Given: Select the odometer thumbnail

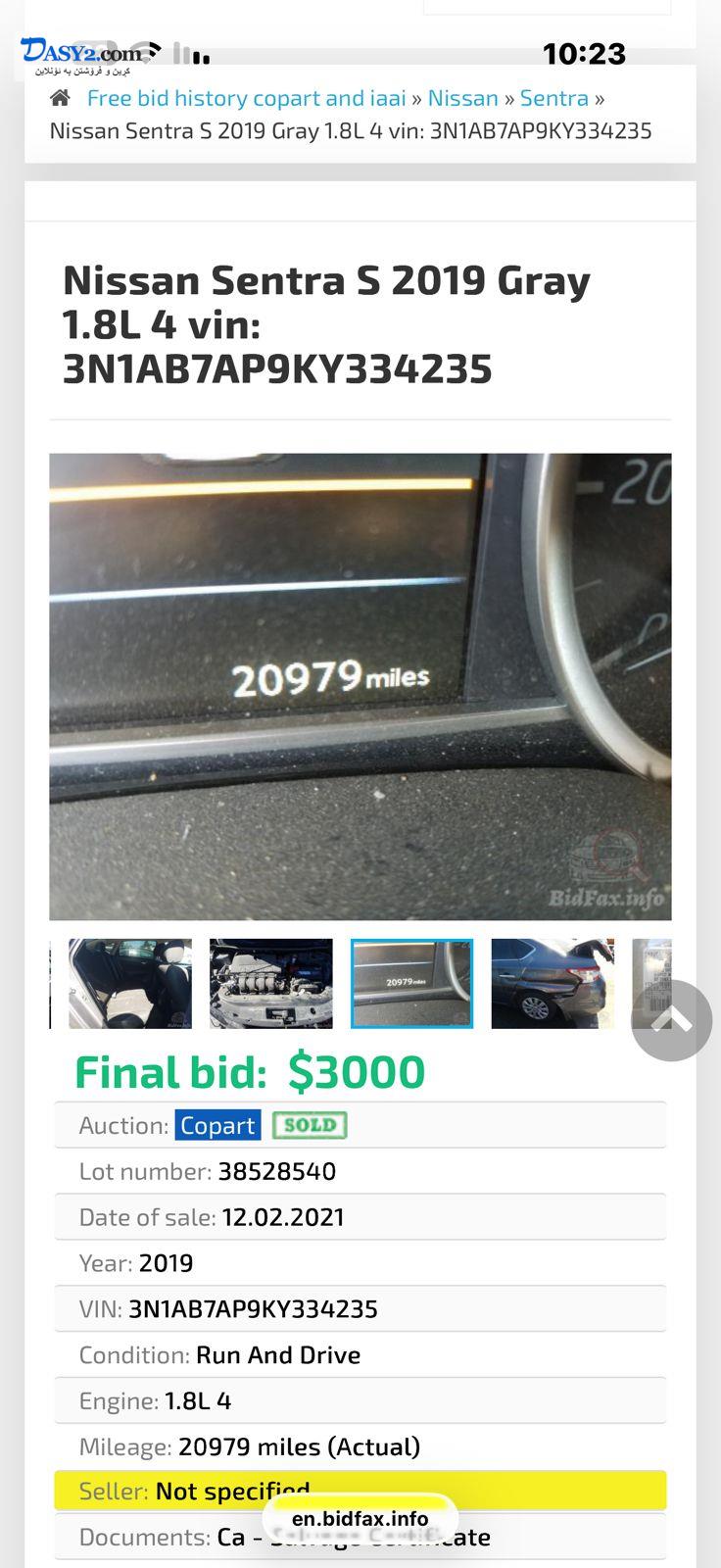Looking at the screenshot, I should [411, 983].
